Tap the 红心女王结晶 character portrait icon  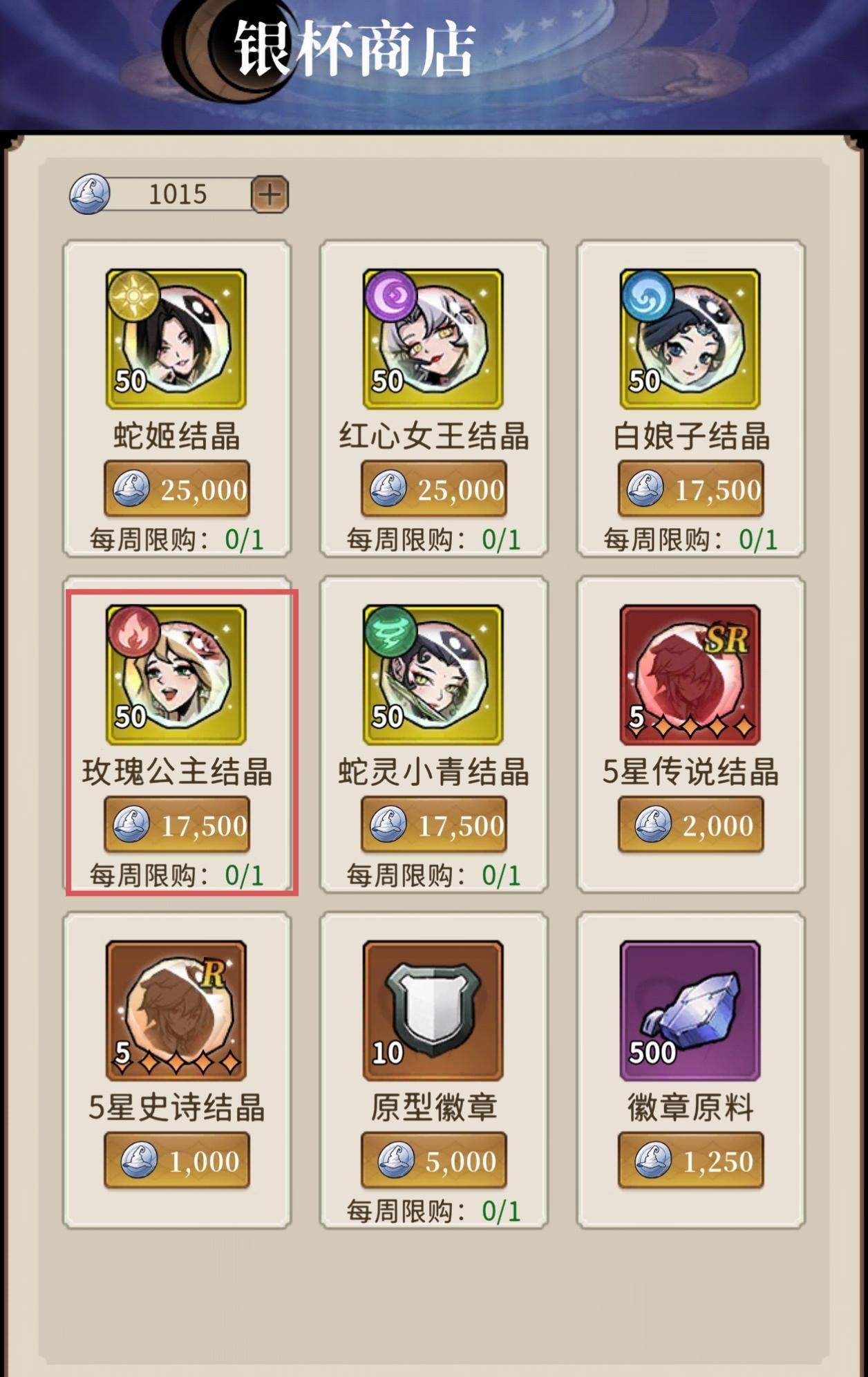(434, 339)
